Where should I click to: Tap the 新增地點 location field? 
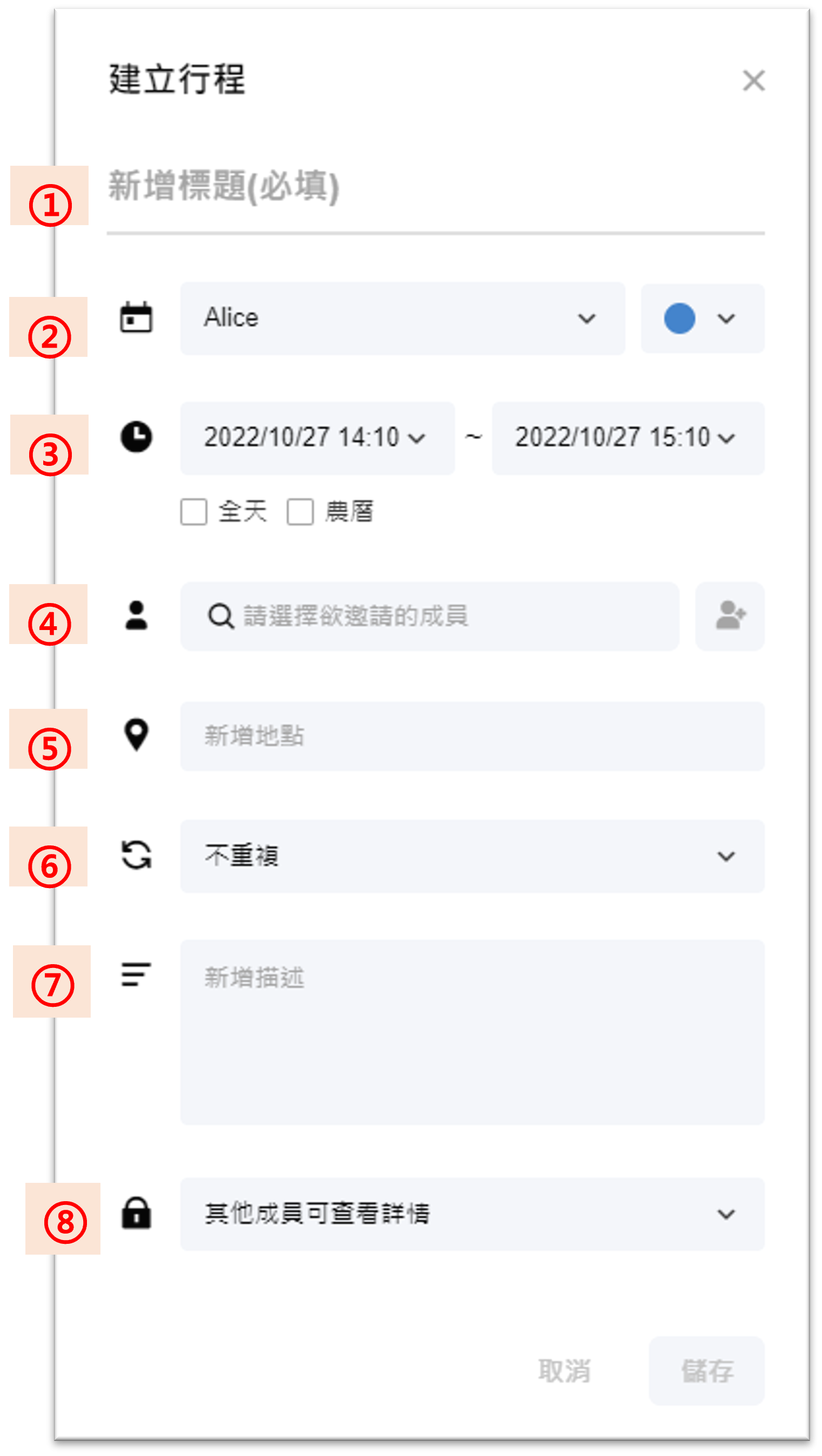(x=472, y=736)
